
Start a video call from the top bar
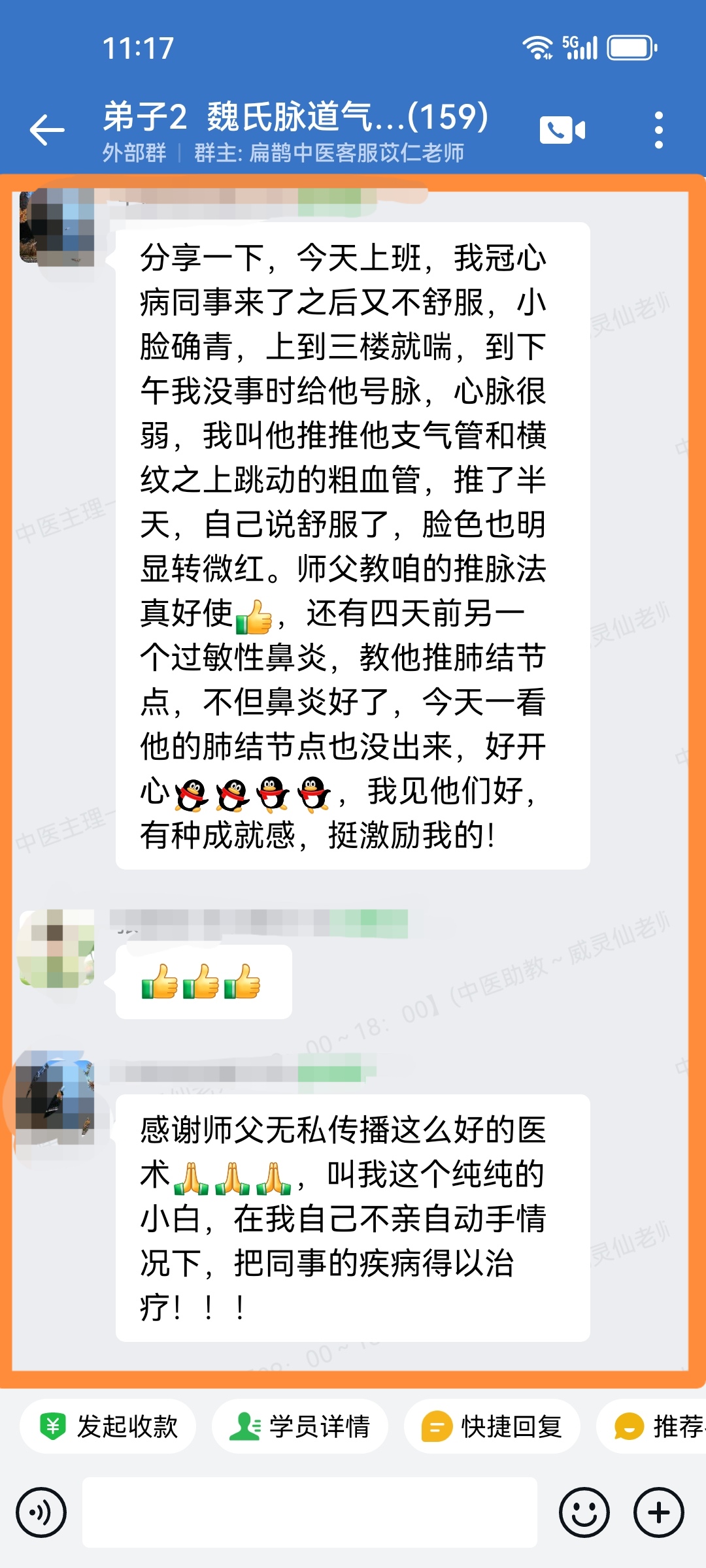pyautogui.click(x=562, y=129)
